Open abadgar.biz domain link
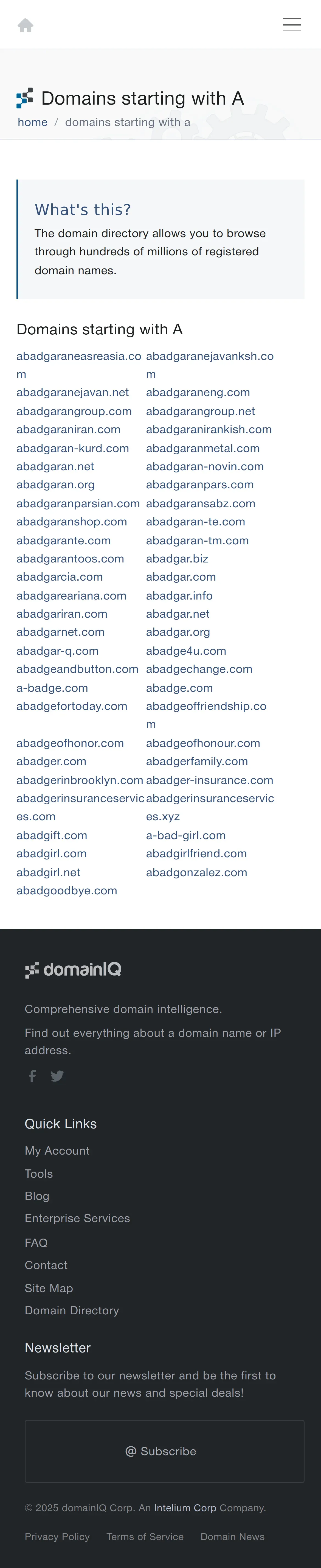Viewport: 321px width, 1568px height. (177, 559)
